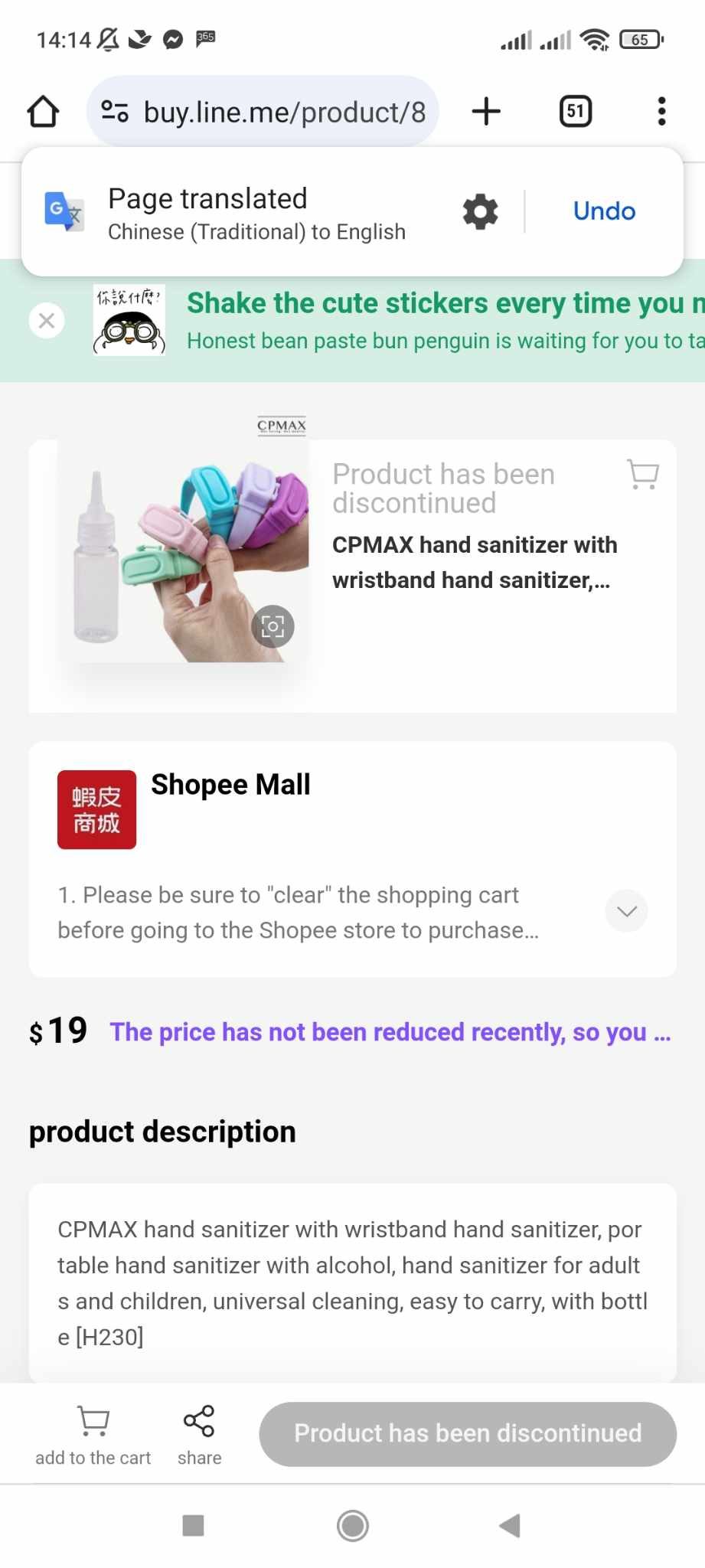Open the translation settings gear
705x1568 pixels.
[x=480, y=211]
